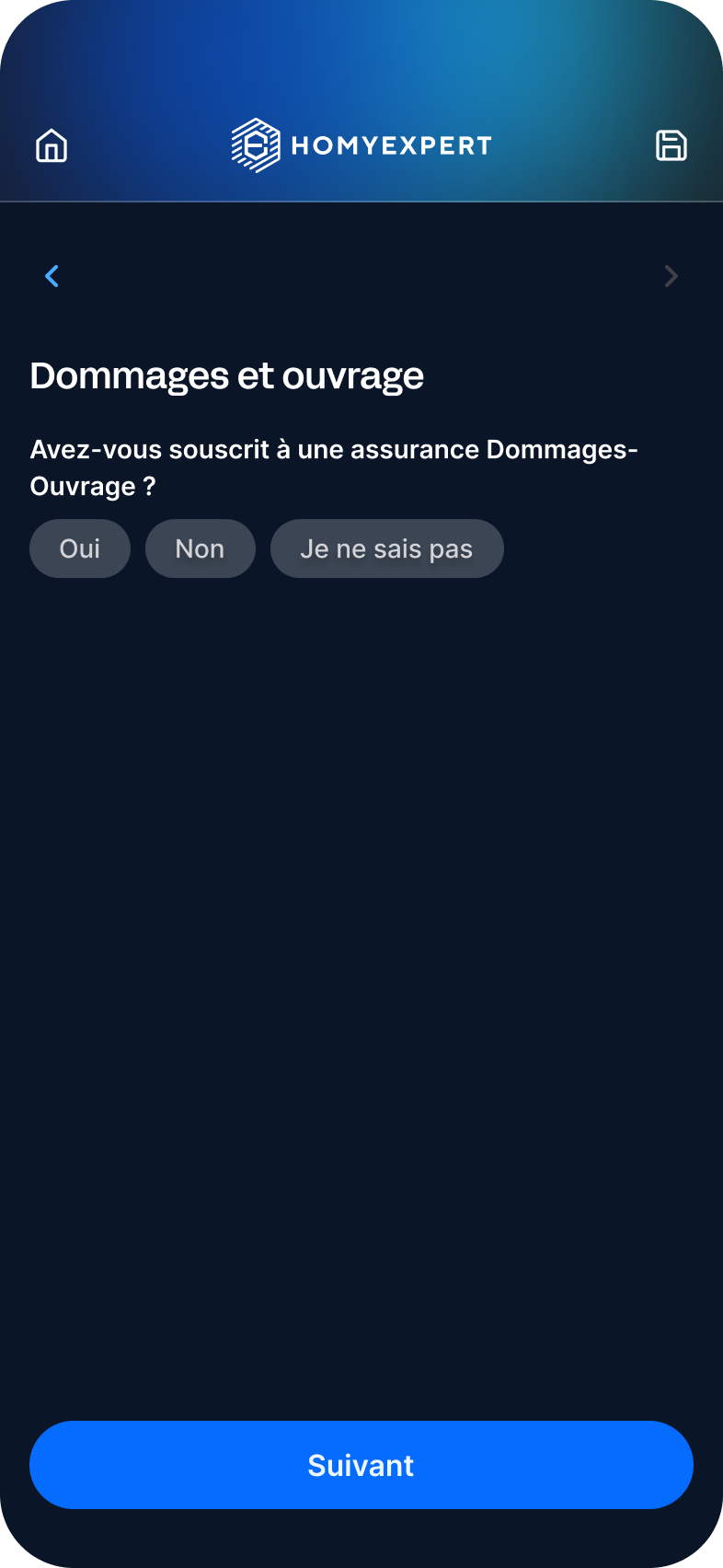Tap the save disk icon
This screenshot has width=723, height=1568.
coord(671,145)
